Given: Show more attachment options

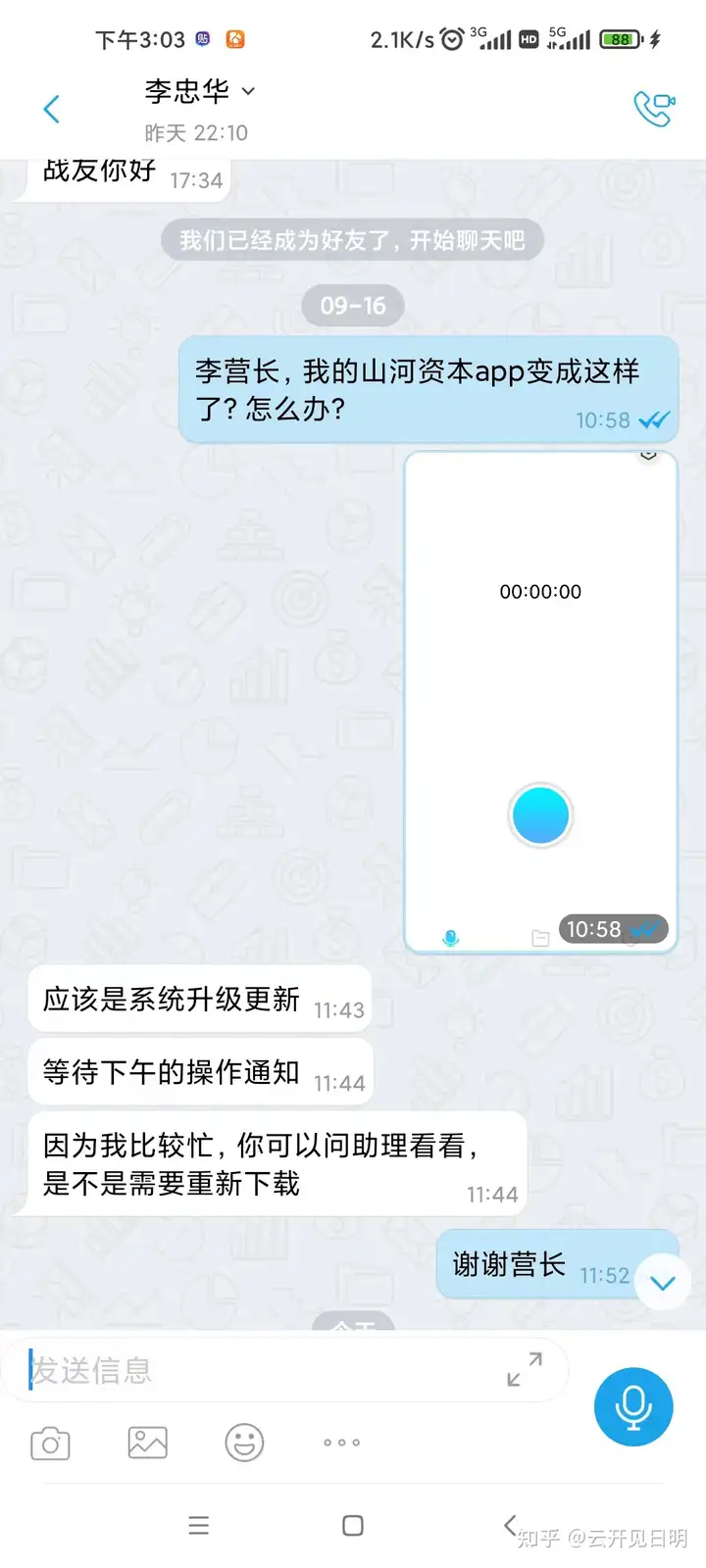Looking at the screenshot, I should [341, 1443].
